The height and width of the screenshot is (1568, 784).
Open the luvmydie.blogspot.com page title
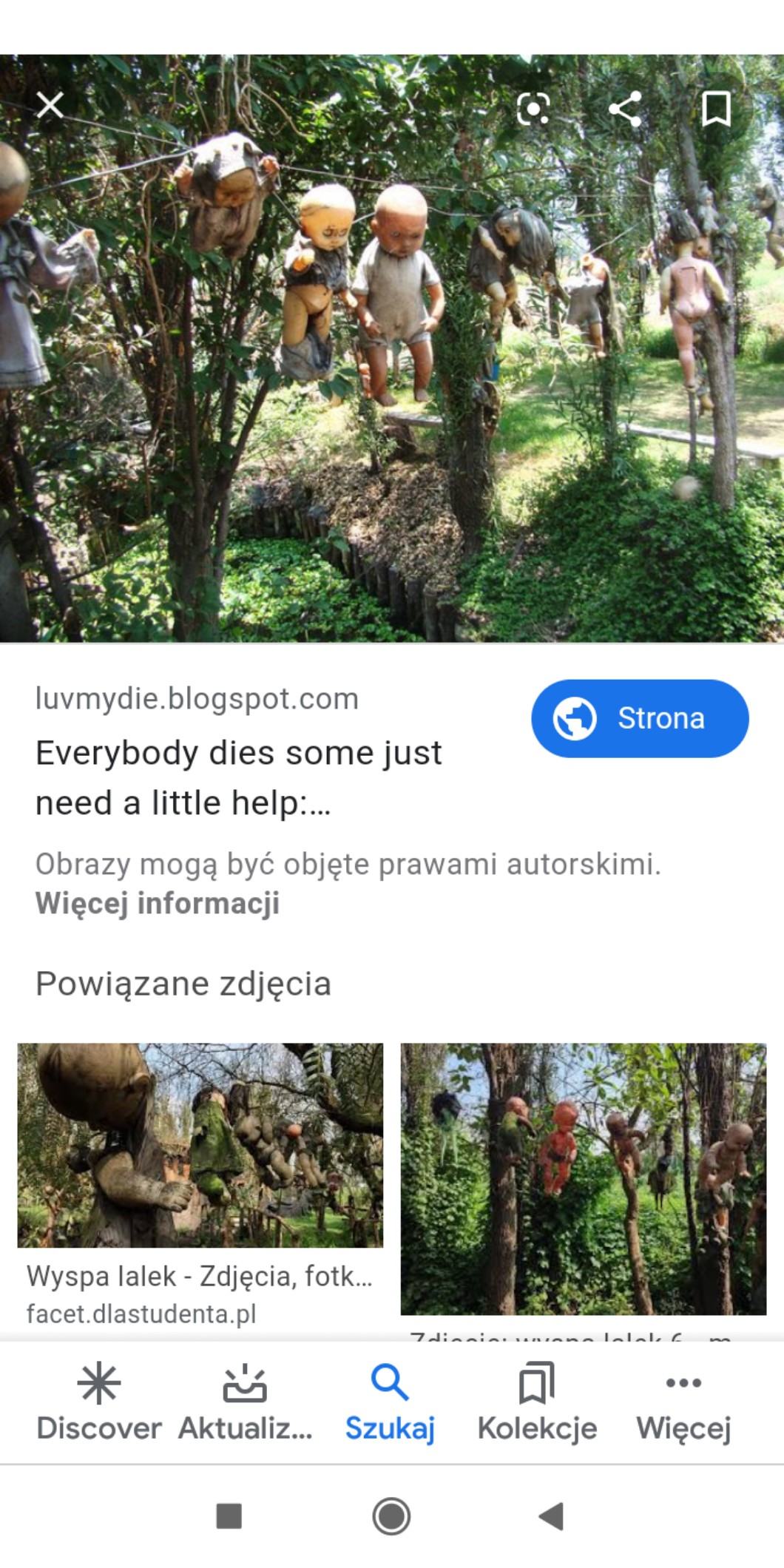pos(238,777)
